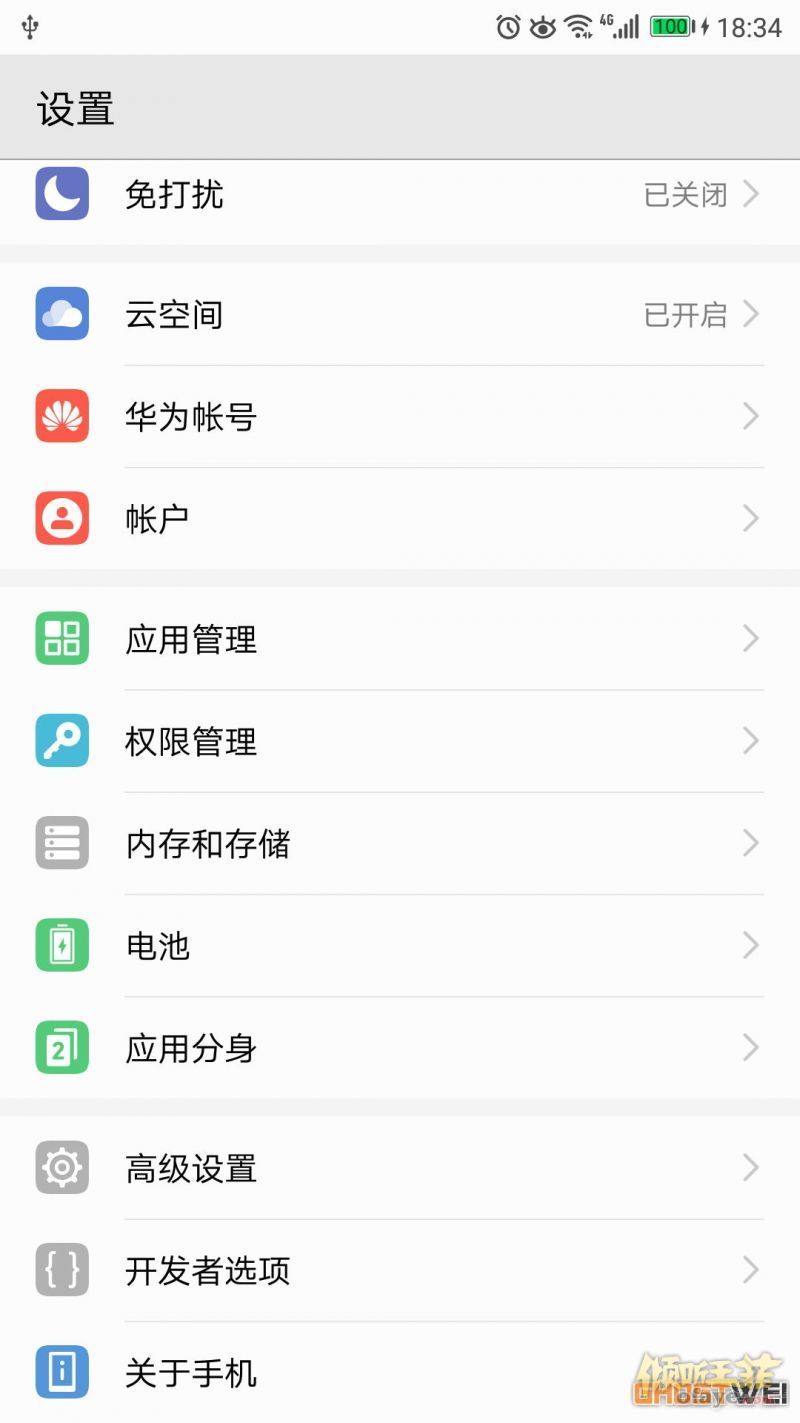Tap 关于手机 at the bottom
The height and width of the screenshot is (1423, 800).
(400, 1373)
